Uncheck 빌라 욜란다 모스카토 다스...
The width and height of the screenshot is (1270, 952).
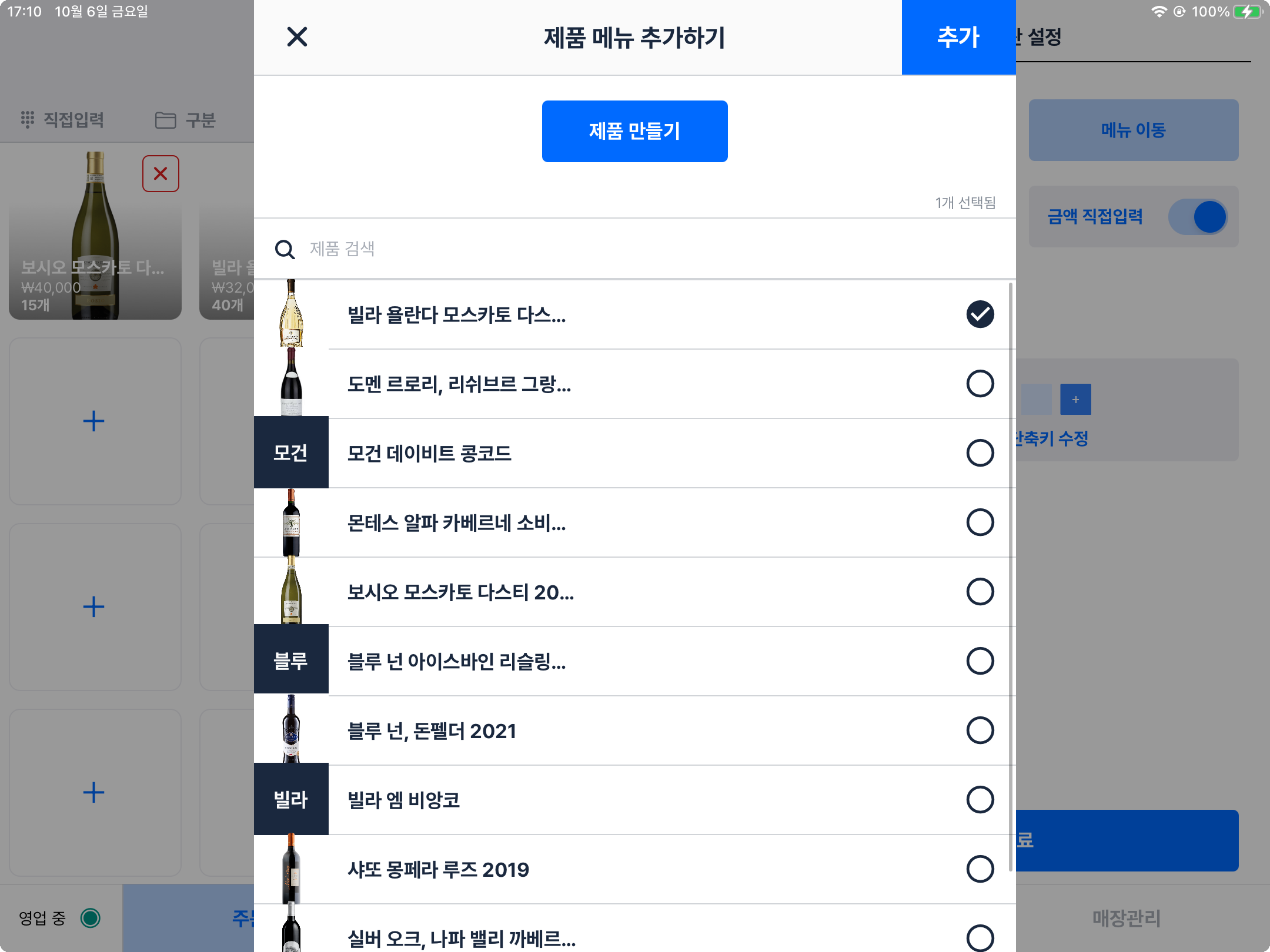point(980,314)
